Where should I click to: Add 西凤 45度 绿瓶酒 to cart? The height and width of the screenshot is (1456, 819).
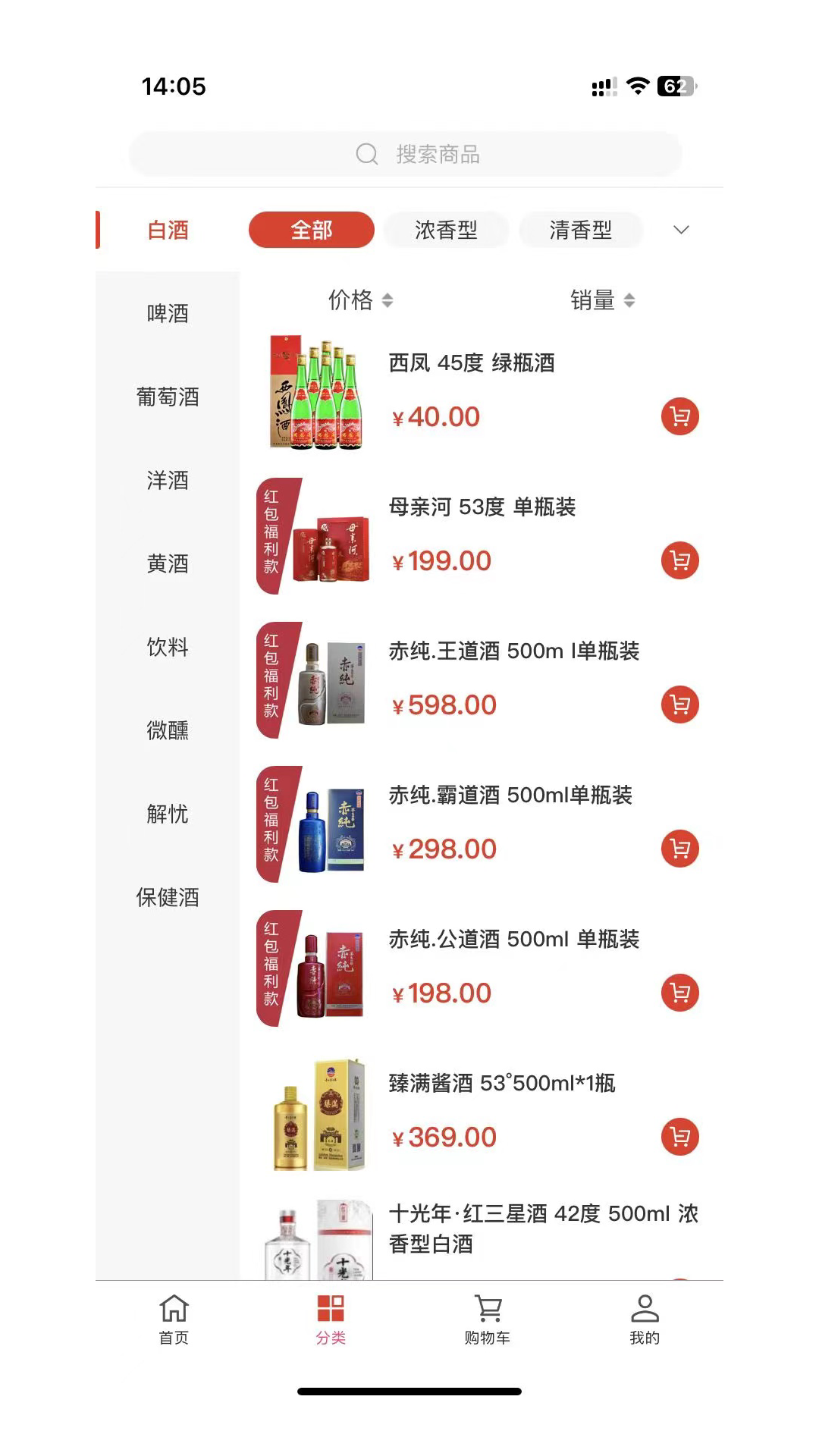point(679,416)
